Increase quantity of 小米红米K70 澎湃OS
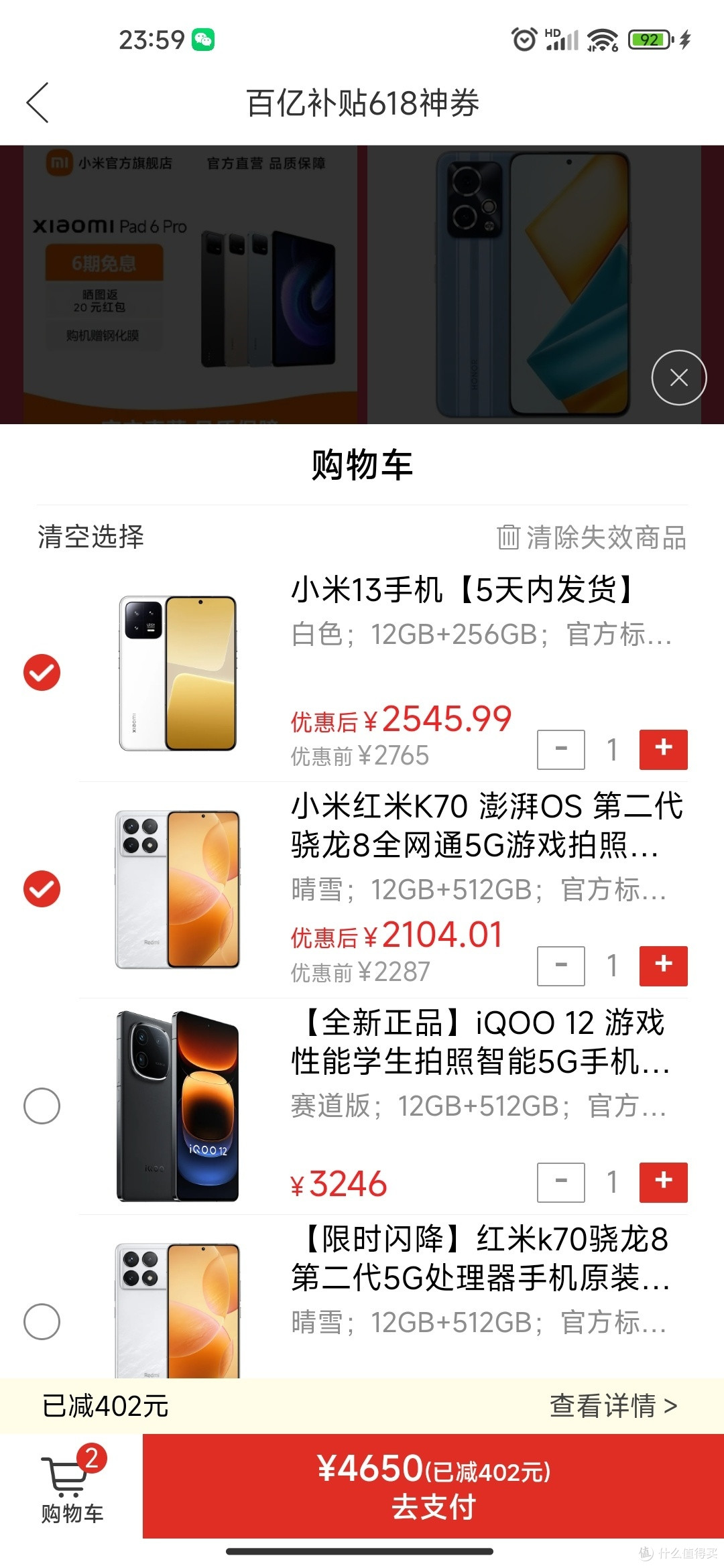Viewport: 724px width, 1568px height. click(x=663, y=966)
